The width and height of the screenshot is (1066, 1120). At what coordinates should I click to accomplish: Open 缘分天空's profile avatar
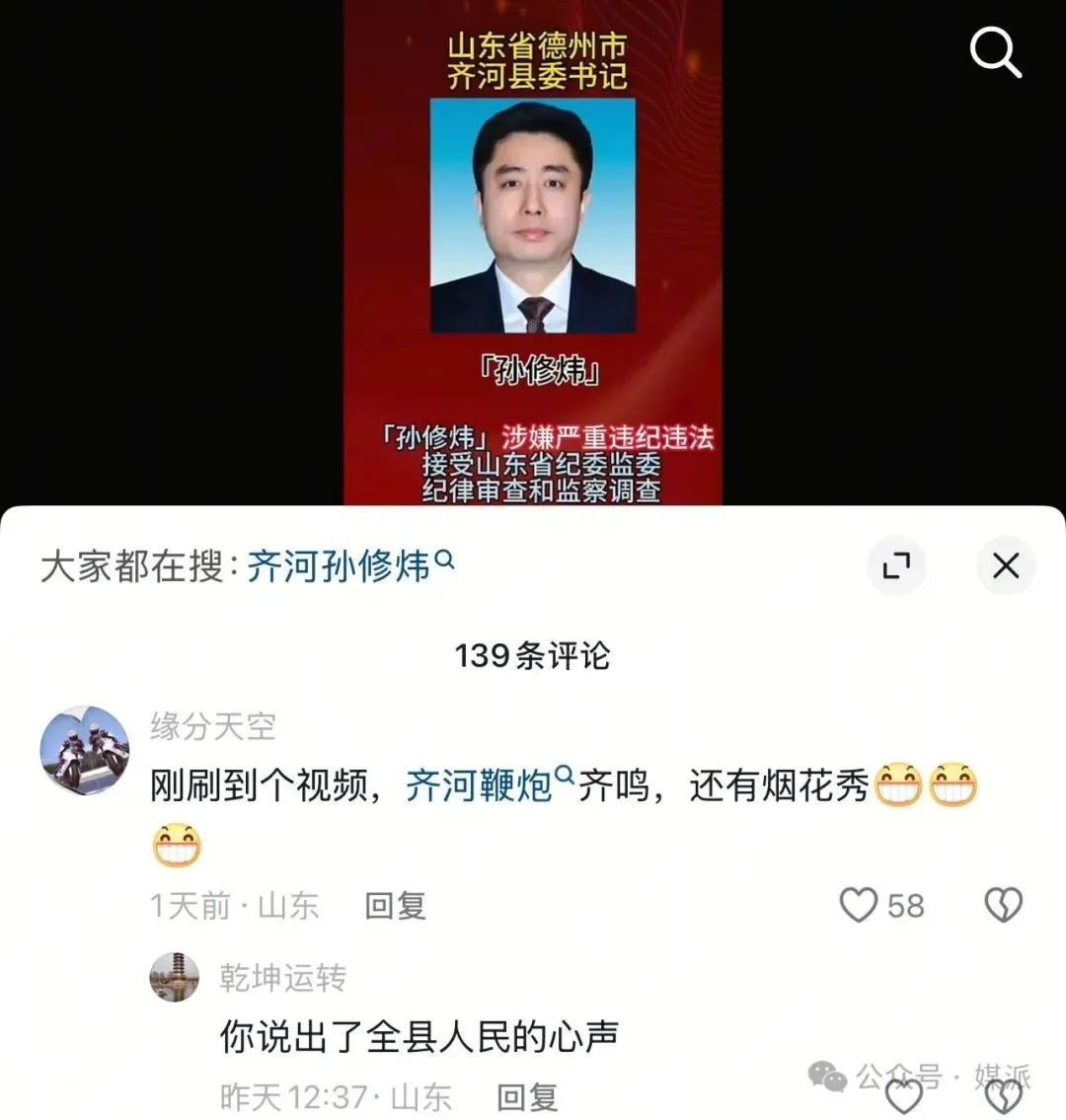(85, 750)
